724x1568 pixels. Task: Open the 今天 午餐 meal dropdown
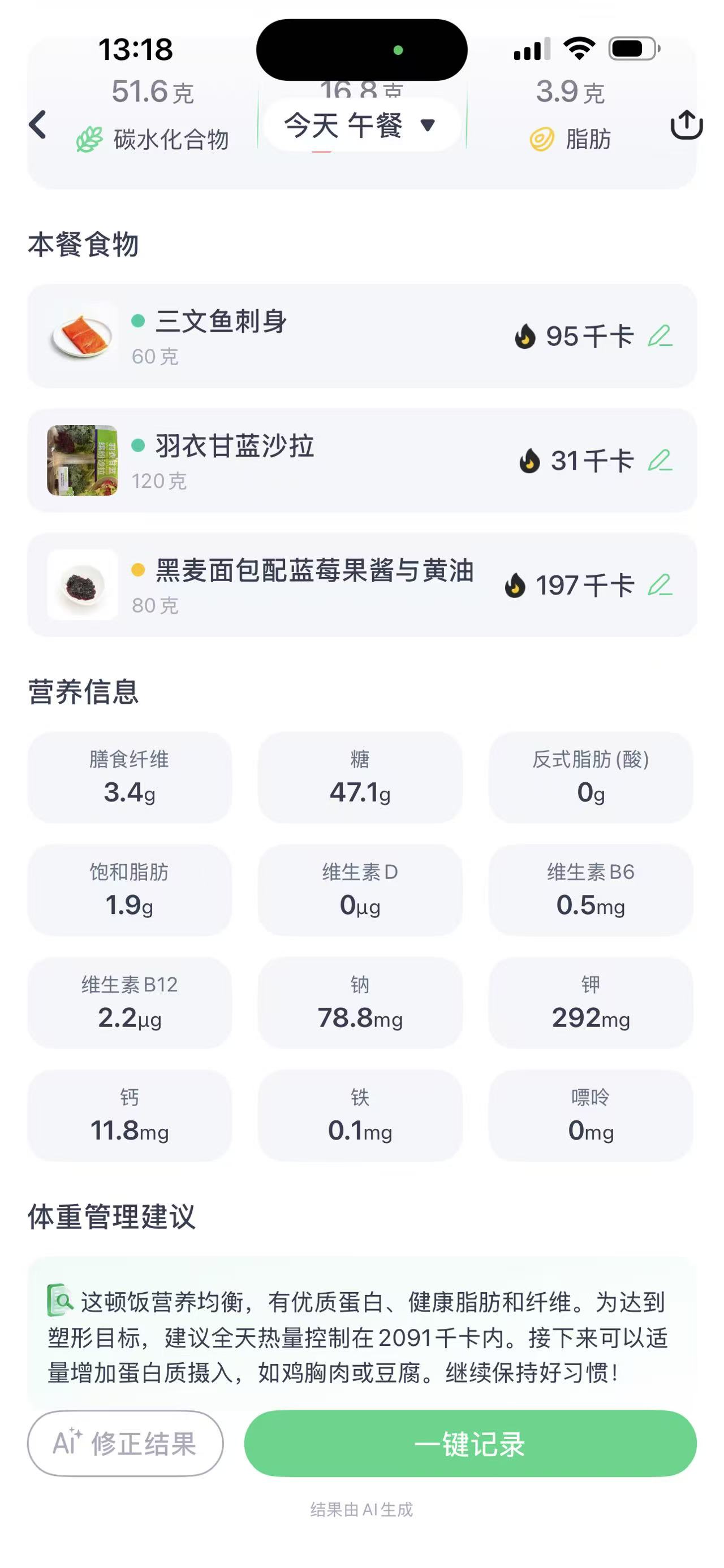(x=360, y=125)
